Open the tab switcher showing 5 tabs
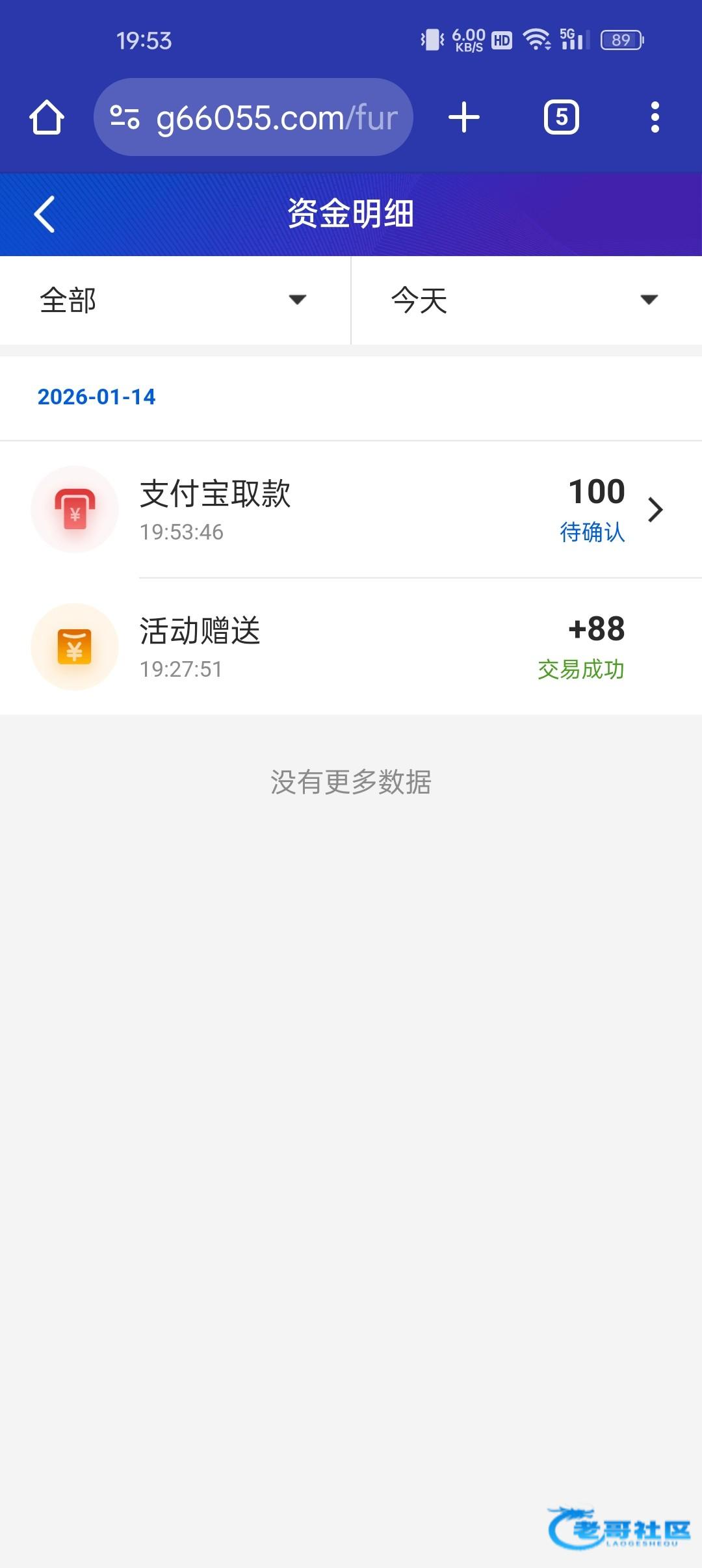This screenshot has width=702, height=1568. click(x=561, y=118)
